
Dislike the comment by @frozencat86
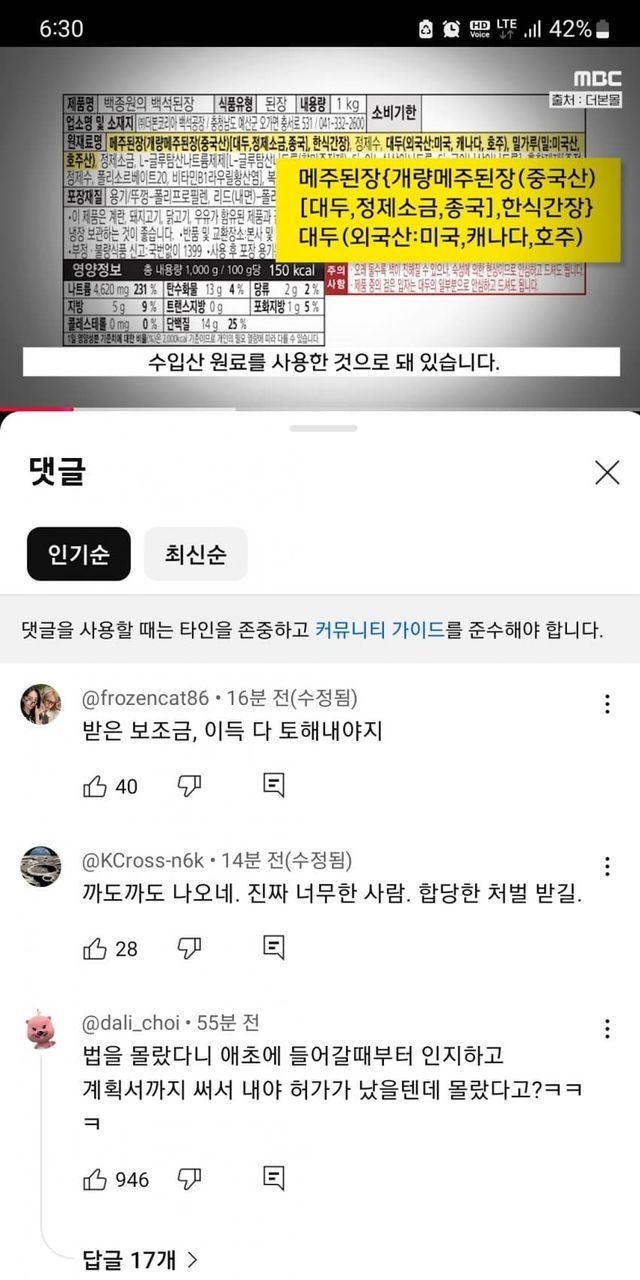189,786
